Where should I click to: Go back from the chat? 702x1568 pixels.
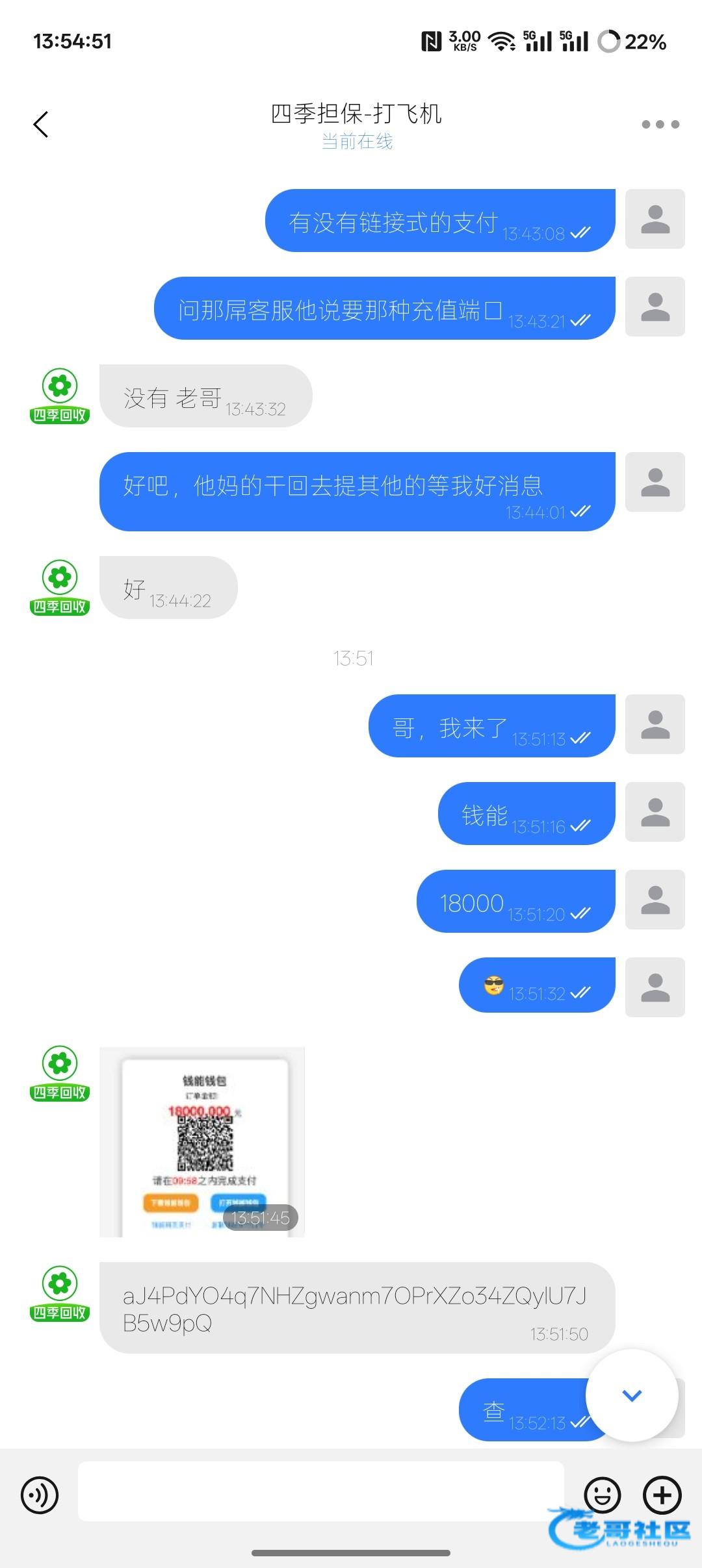(41, 124)
